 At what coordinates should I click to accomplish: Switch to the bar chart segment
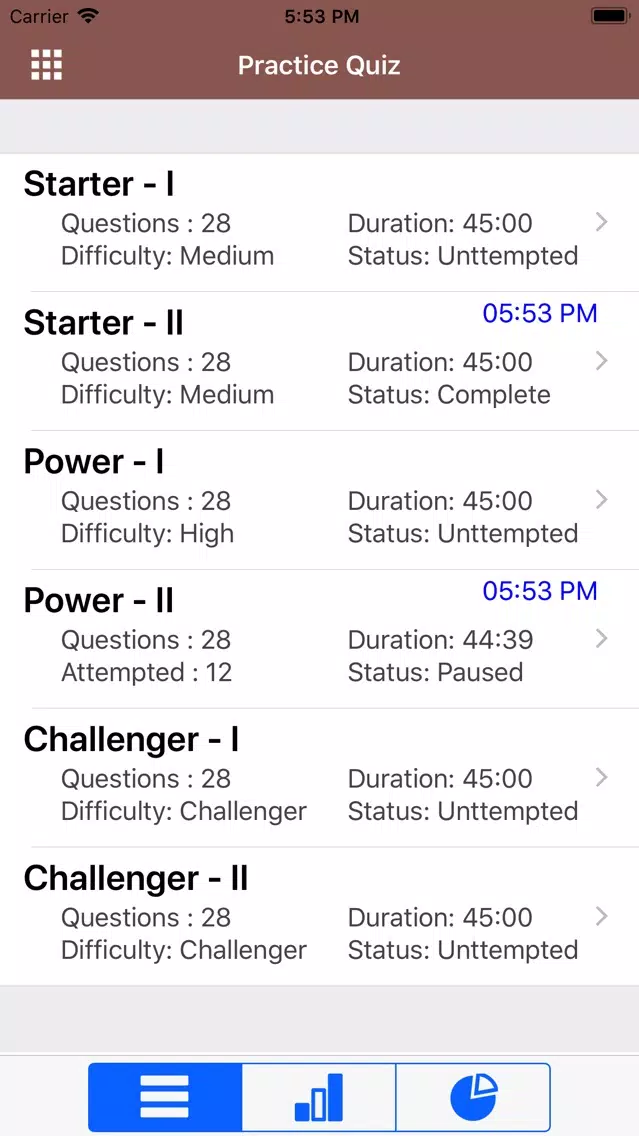319,1097
